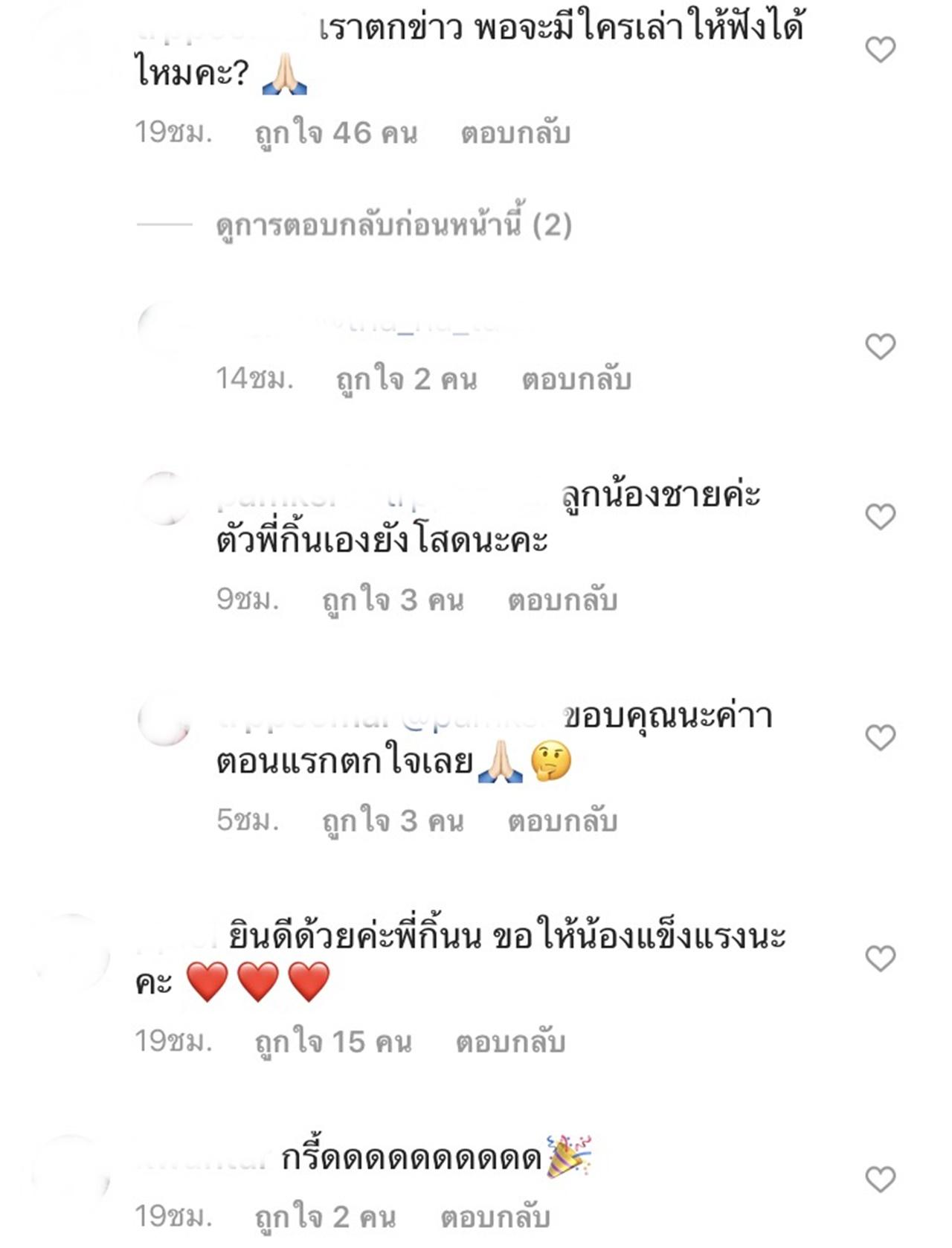Reply to the 'ขอบคุณนะค่าา' comment
Screen dimensions: 952x1248
pyautogui.click(x=562, y=821)
